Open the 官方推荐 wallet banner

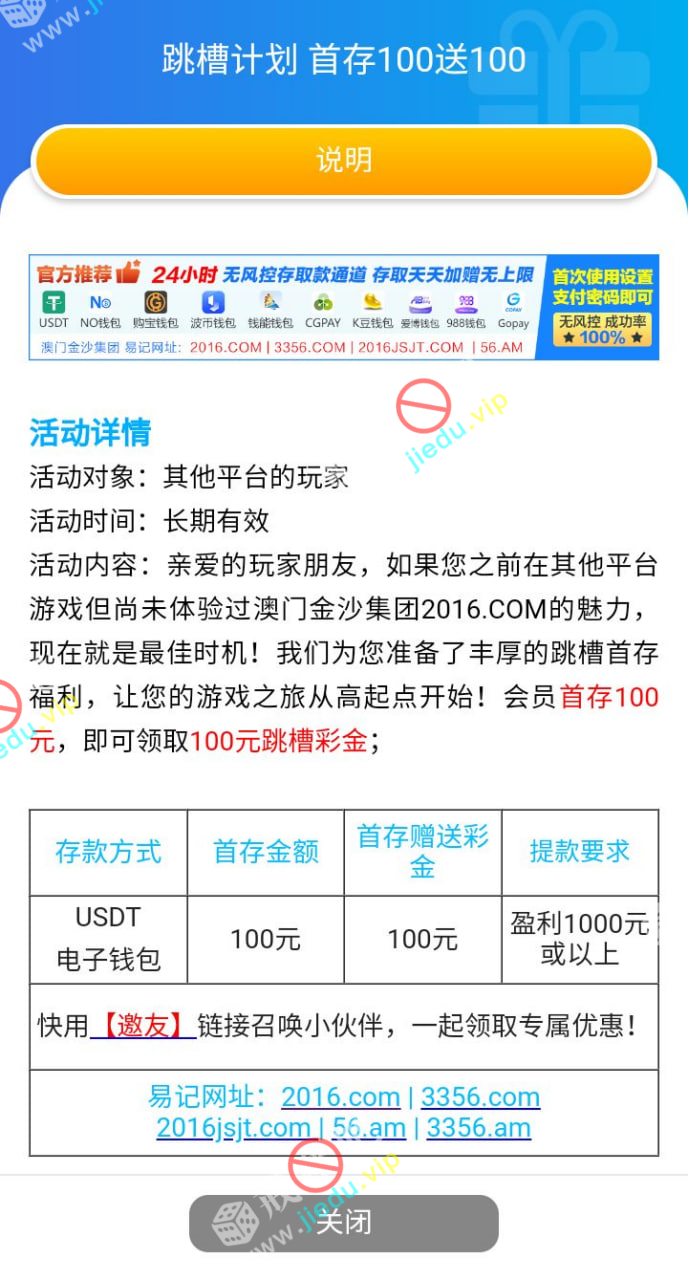pos(344,307)
